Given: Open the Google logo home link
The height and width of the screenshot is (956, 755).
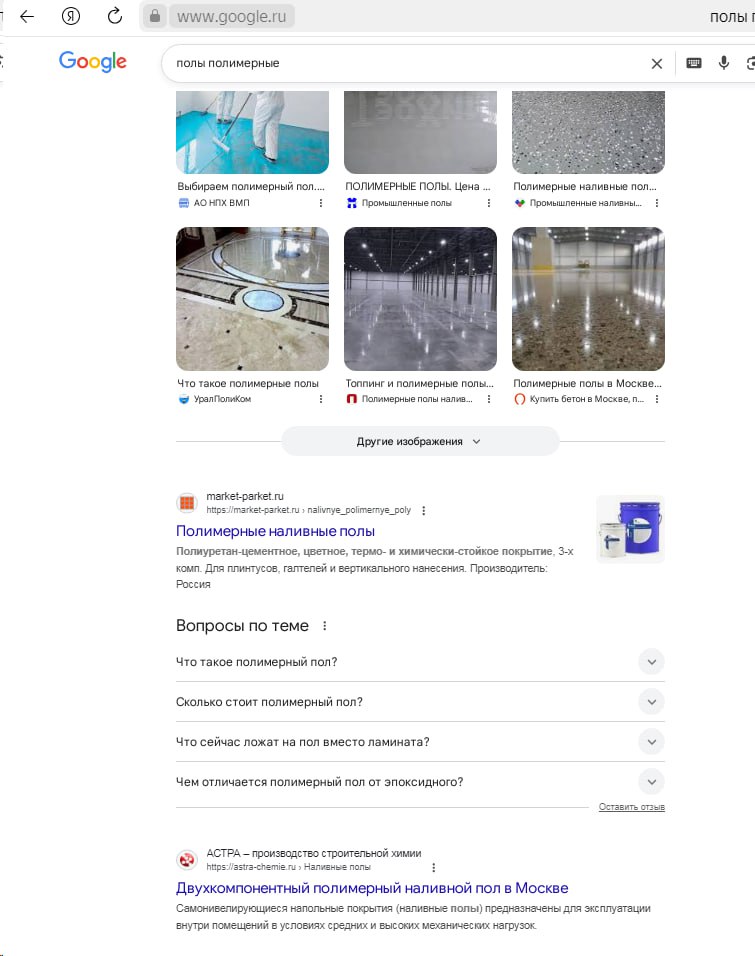Looking at the screenshot, I should [93, 62].
